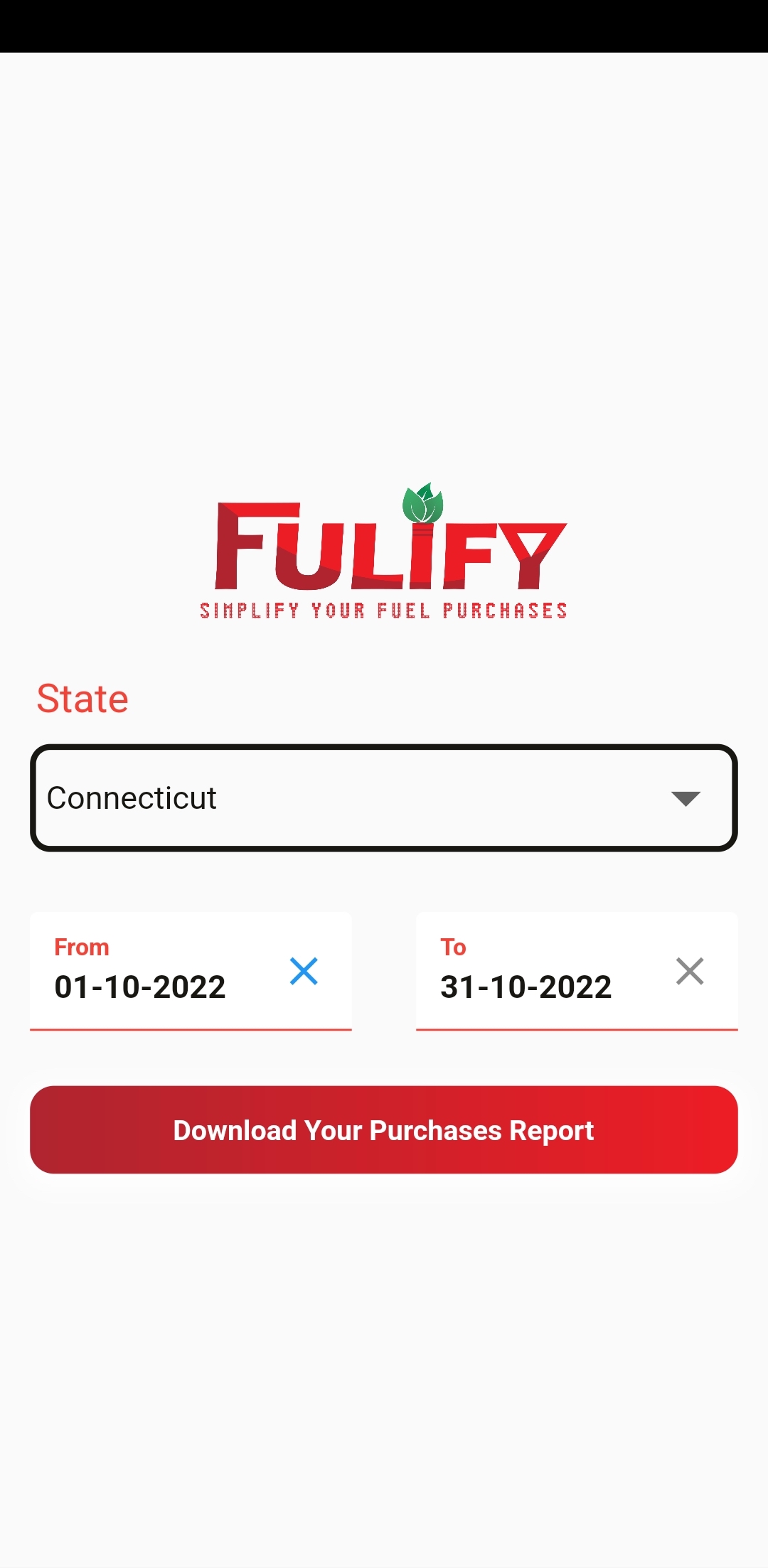768x1568 pixels.
Task: Open the State dropdown showing Connecticut
Action: coord(383,798)
